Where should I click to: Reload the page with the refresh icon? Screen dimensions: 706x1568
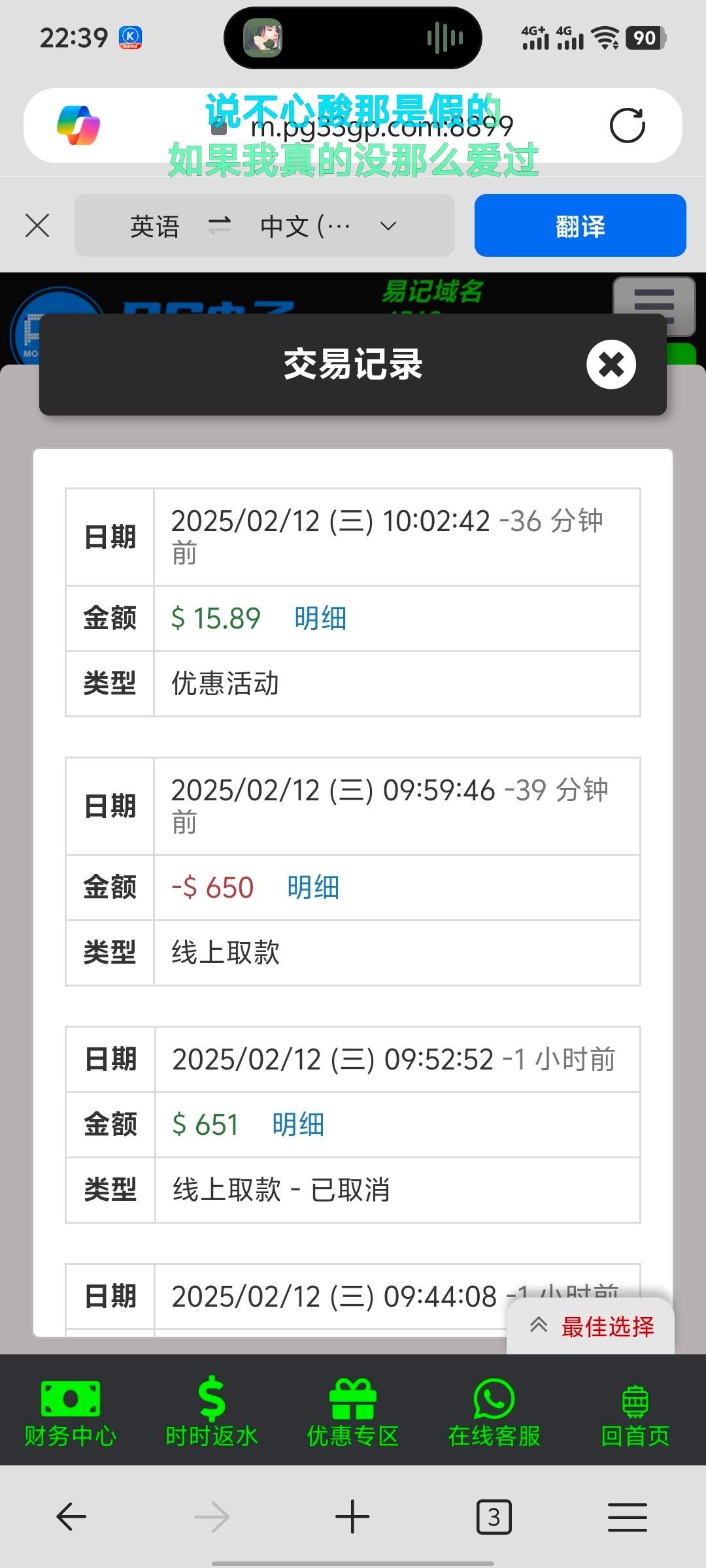(628, 125)
